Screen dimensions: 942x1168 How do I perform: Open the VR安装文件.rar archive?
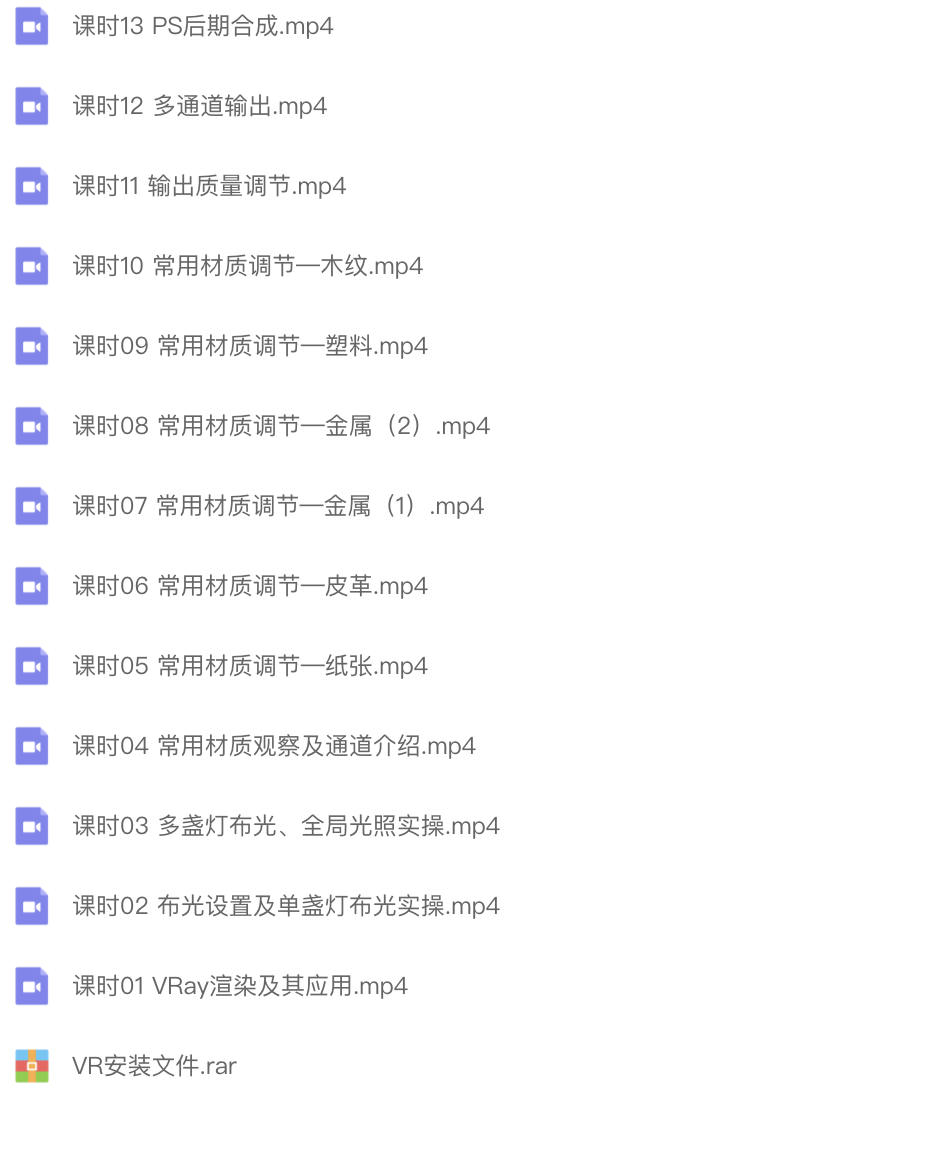pyautogui.click(x=154, y=1066)
